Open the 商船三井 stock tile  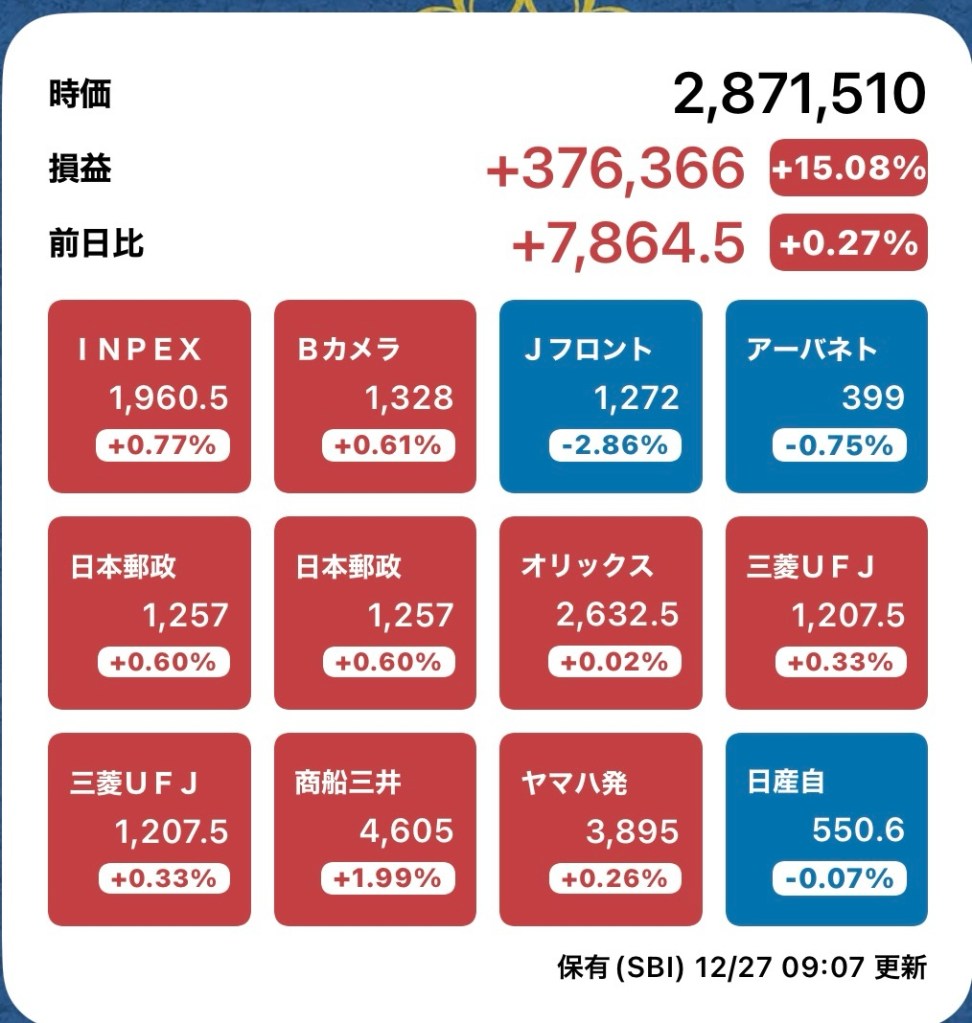pyautogui.click(x=375, y=829)
